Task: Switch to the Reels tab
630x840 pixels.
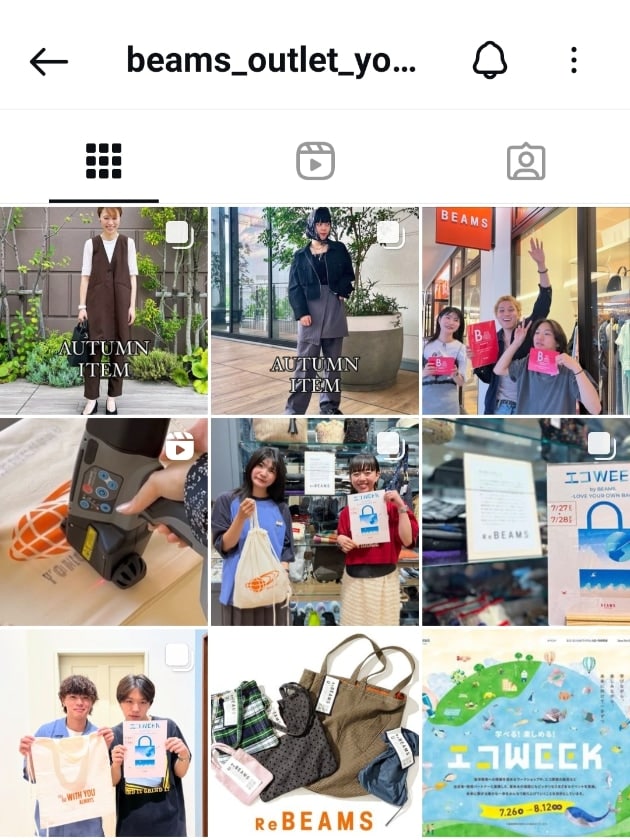Action: tap(315, 161)
